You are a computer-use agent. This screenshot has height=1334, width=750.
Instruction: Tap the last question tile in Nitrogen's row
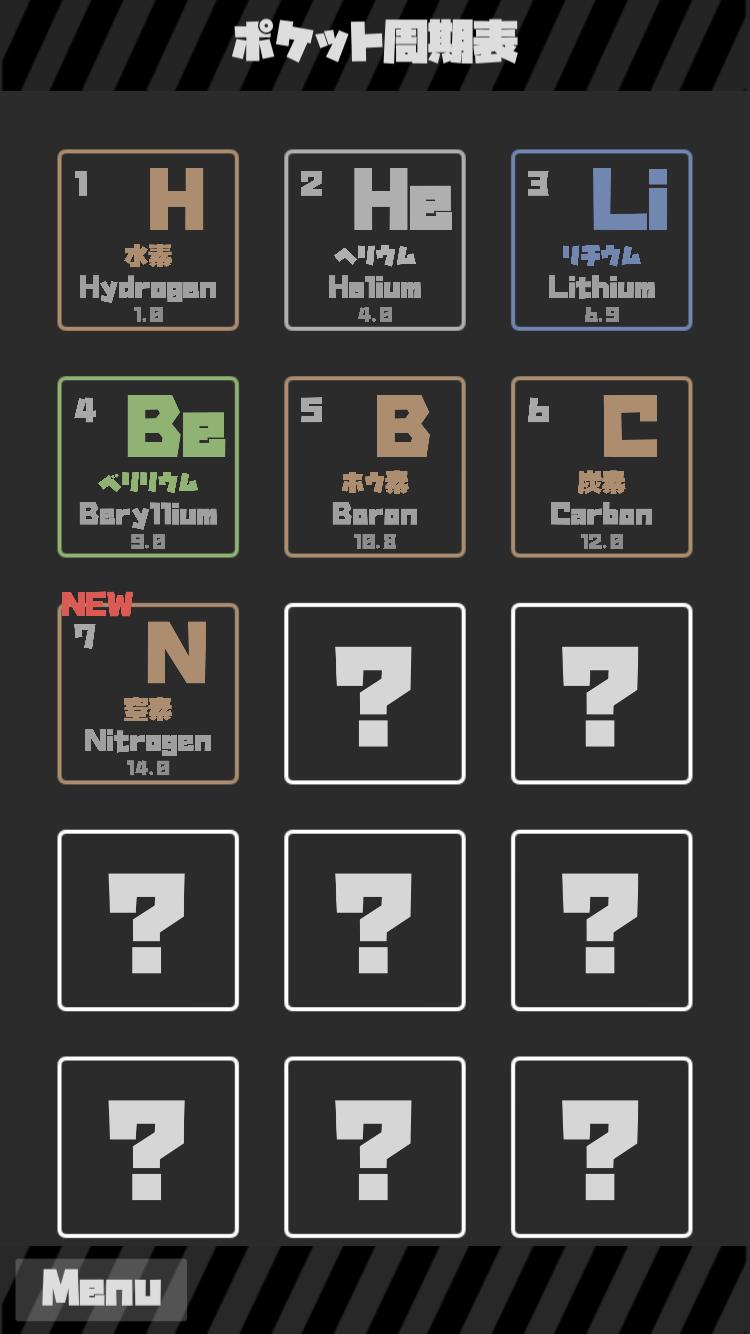(601, 692)
